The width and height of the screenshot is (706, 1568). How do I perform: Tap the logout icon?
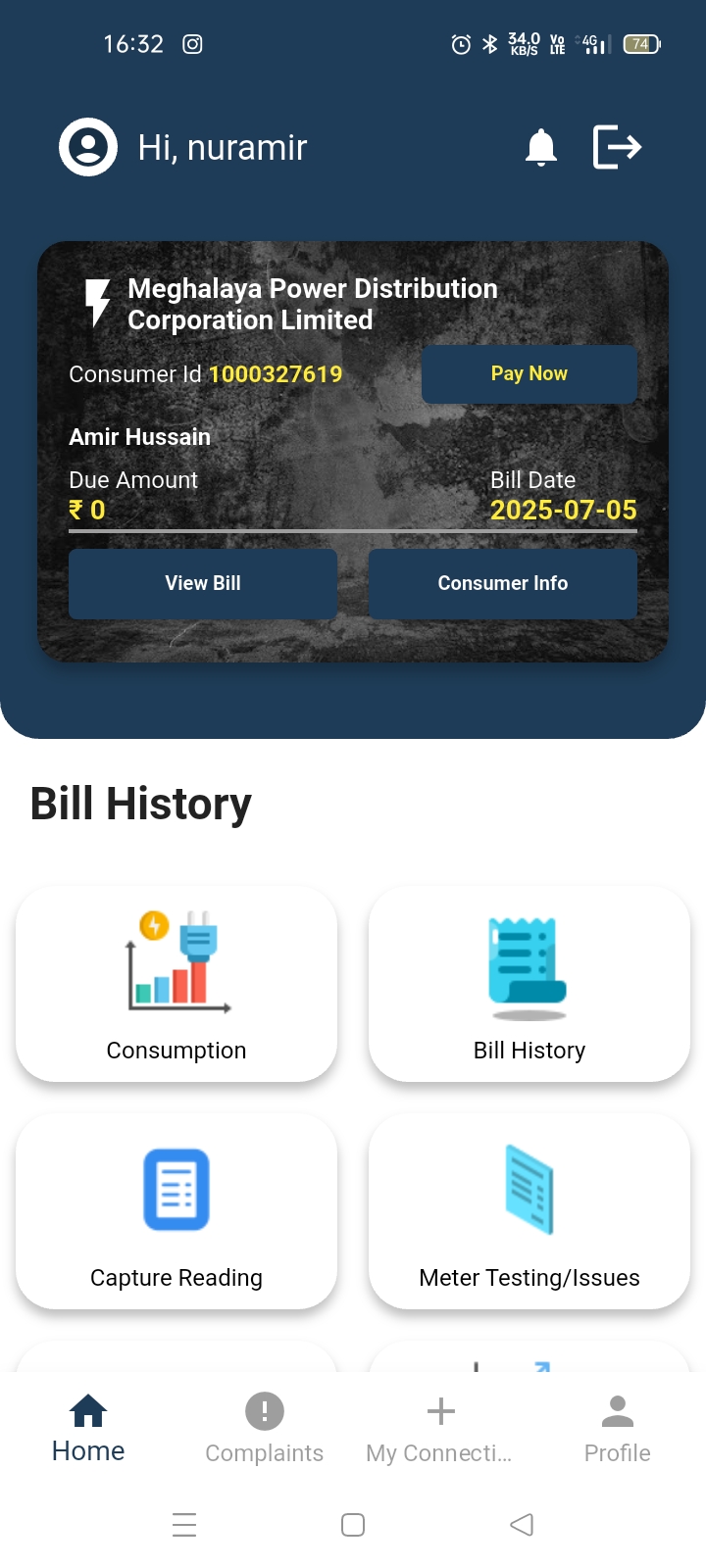coord(617,147)
